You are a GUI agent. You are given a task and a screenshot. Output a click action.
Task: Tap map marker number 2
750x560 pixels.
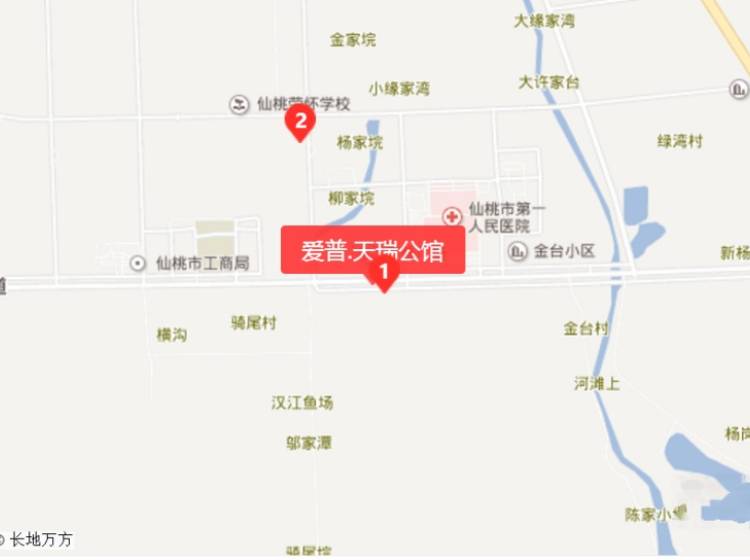pyautogui.click(x=300, y=121)
